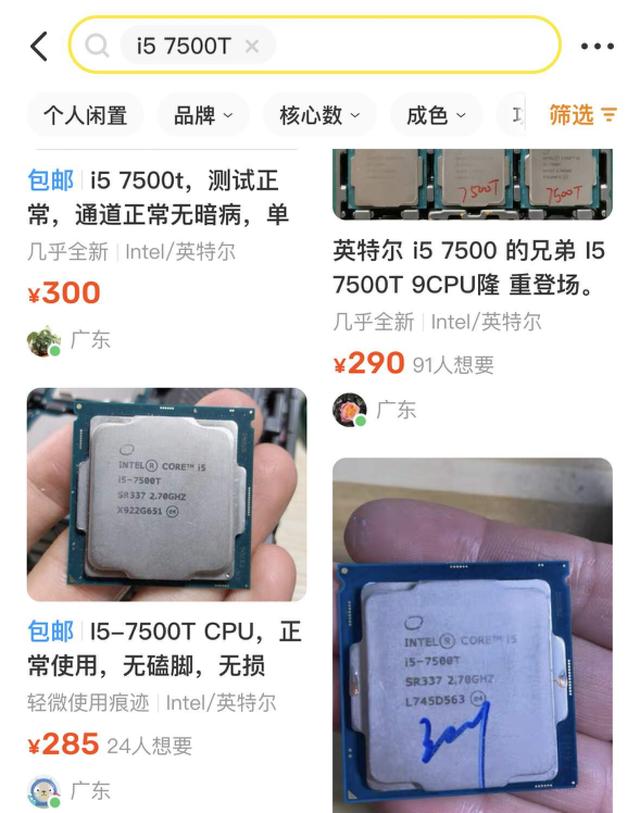Select the 个人闲置 filter chip

pos(85,115)
